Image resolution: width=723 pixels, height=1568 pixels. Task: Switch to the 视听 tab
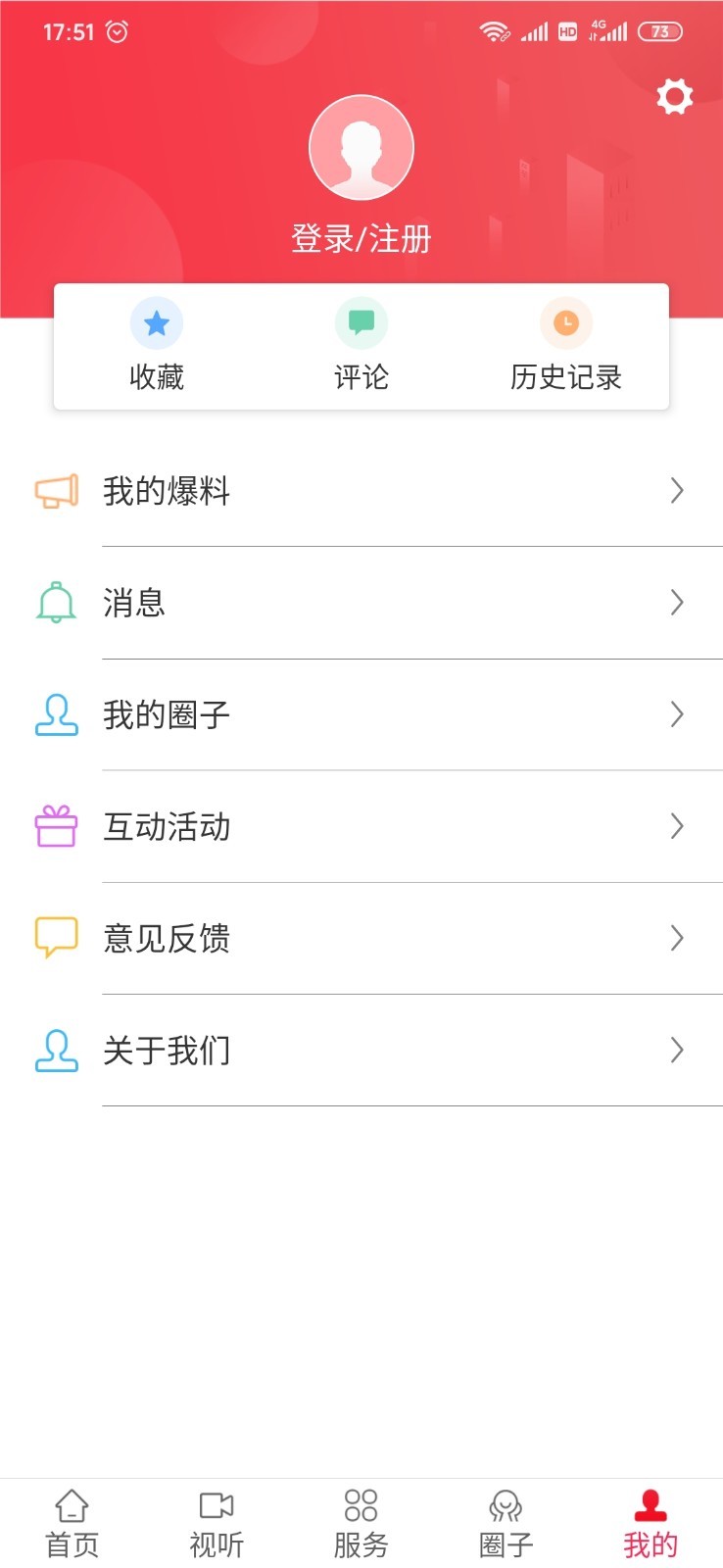(217, 1524)
